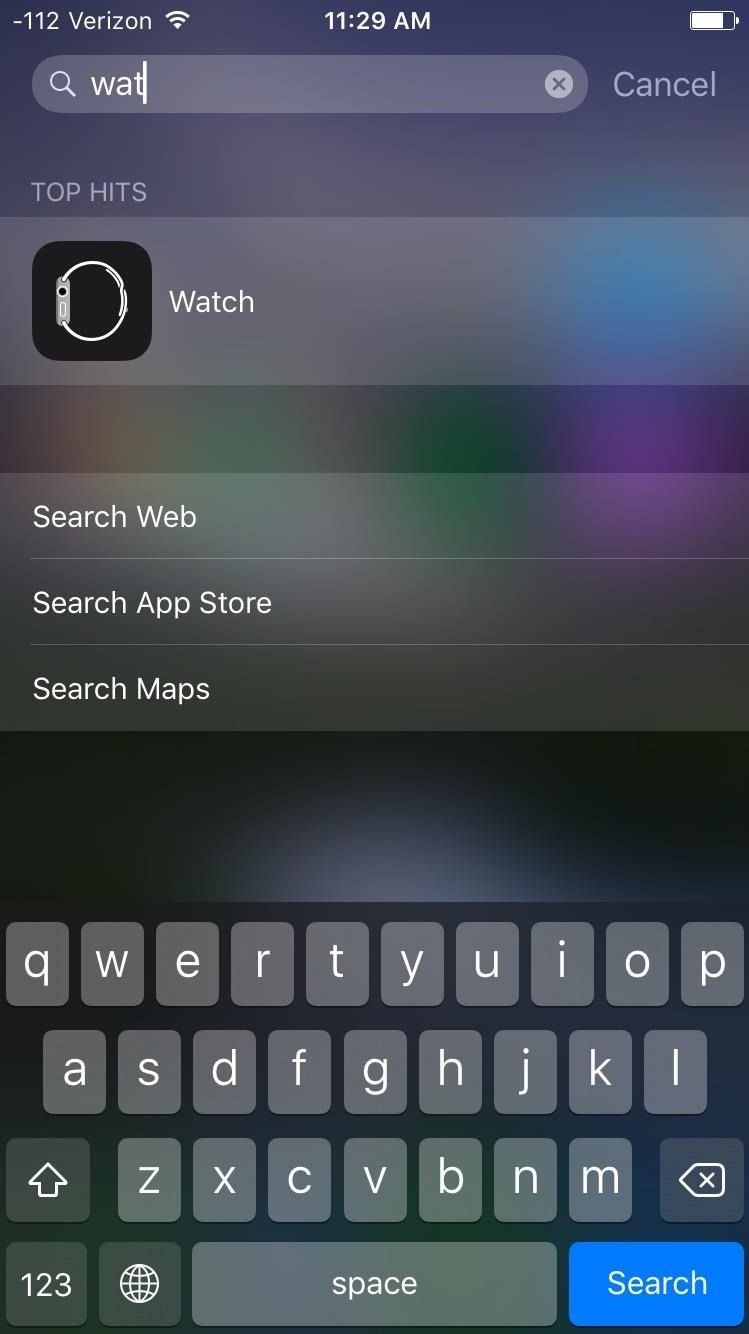749x1334 pixels.
Task: Hit the blue Search key
Action: click(656, 1283)
